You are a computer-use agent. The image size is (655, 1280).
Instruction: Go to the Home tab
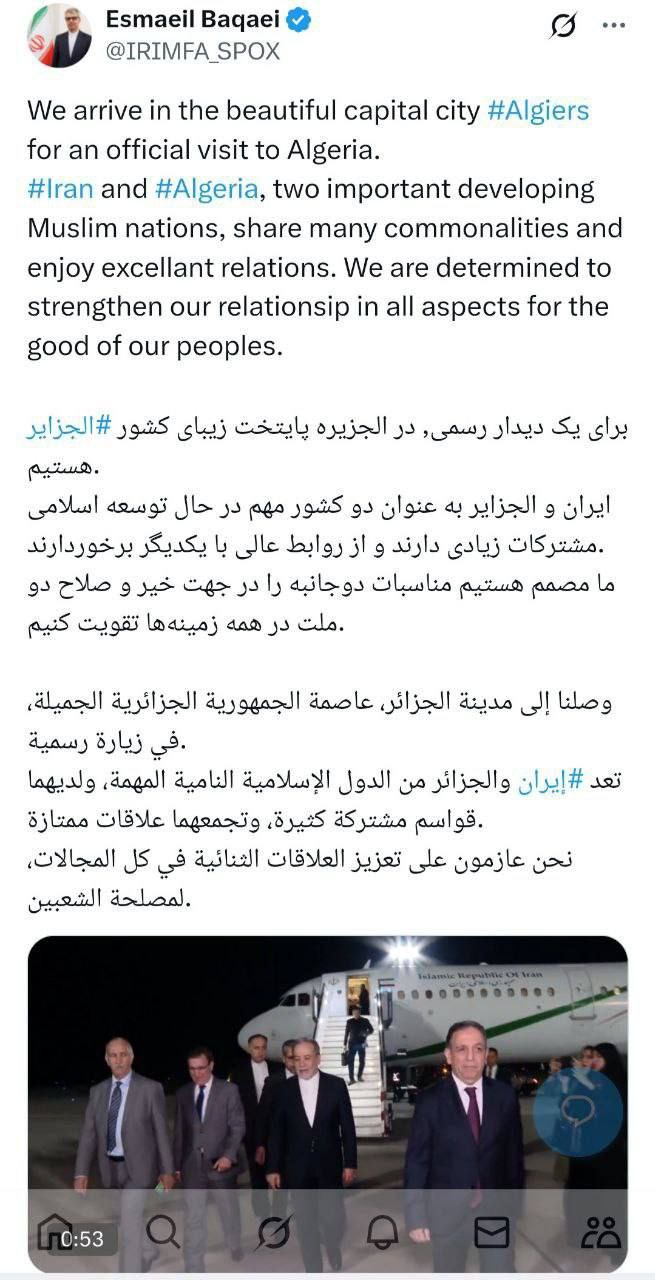click(57, 1232)
